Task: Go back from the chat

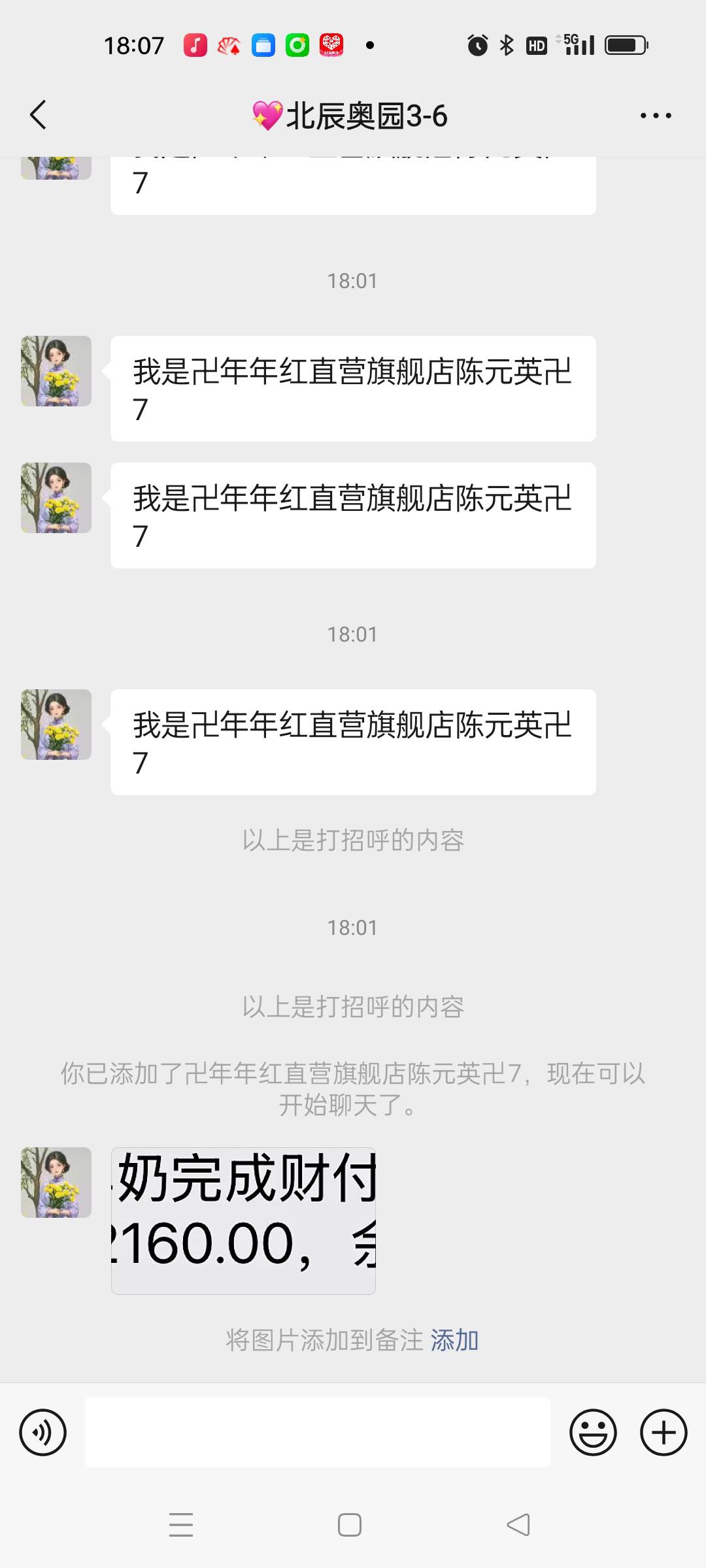Action: pos(39,115)
